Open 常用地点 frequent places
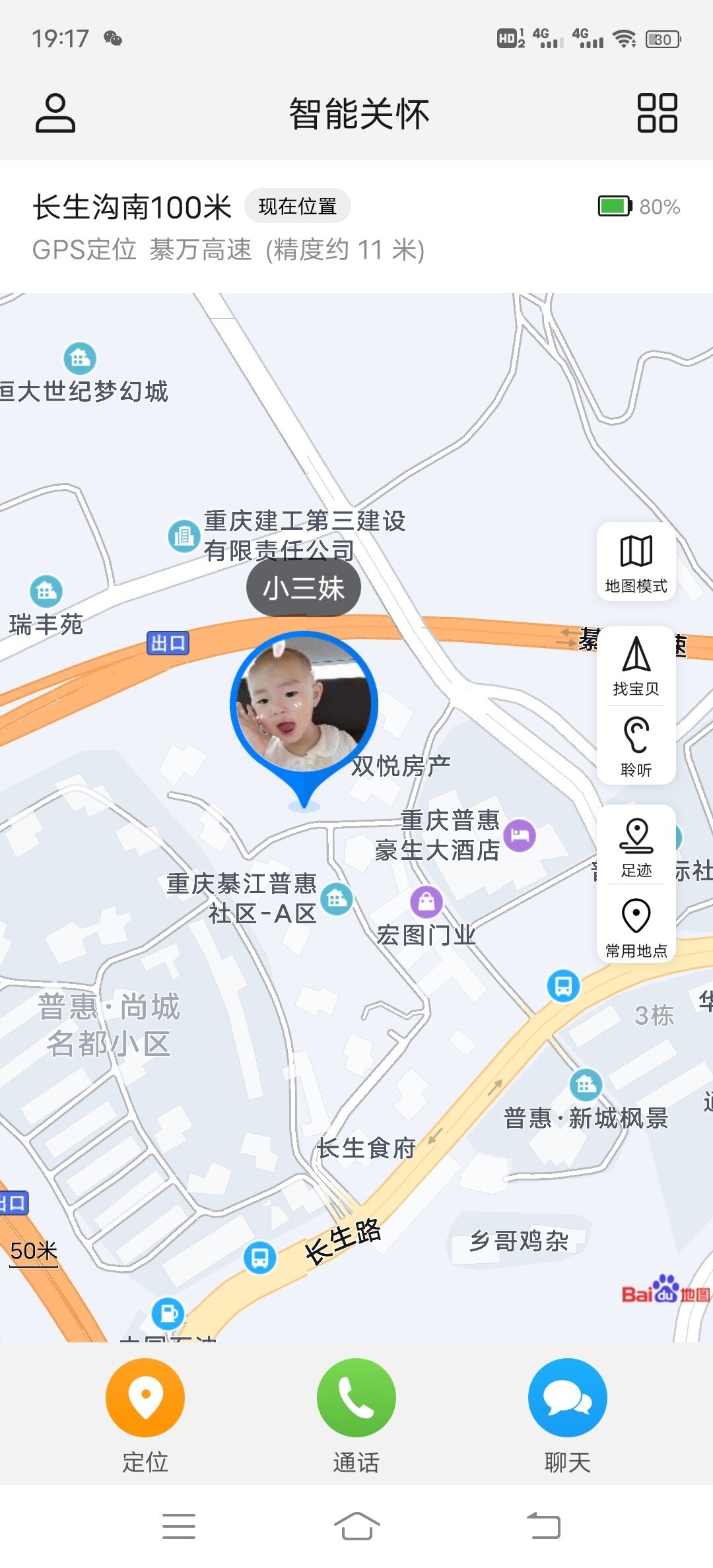Viewport: 713px width, 1568px height. coord(636,927)
